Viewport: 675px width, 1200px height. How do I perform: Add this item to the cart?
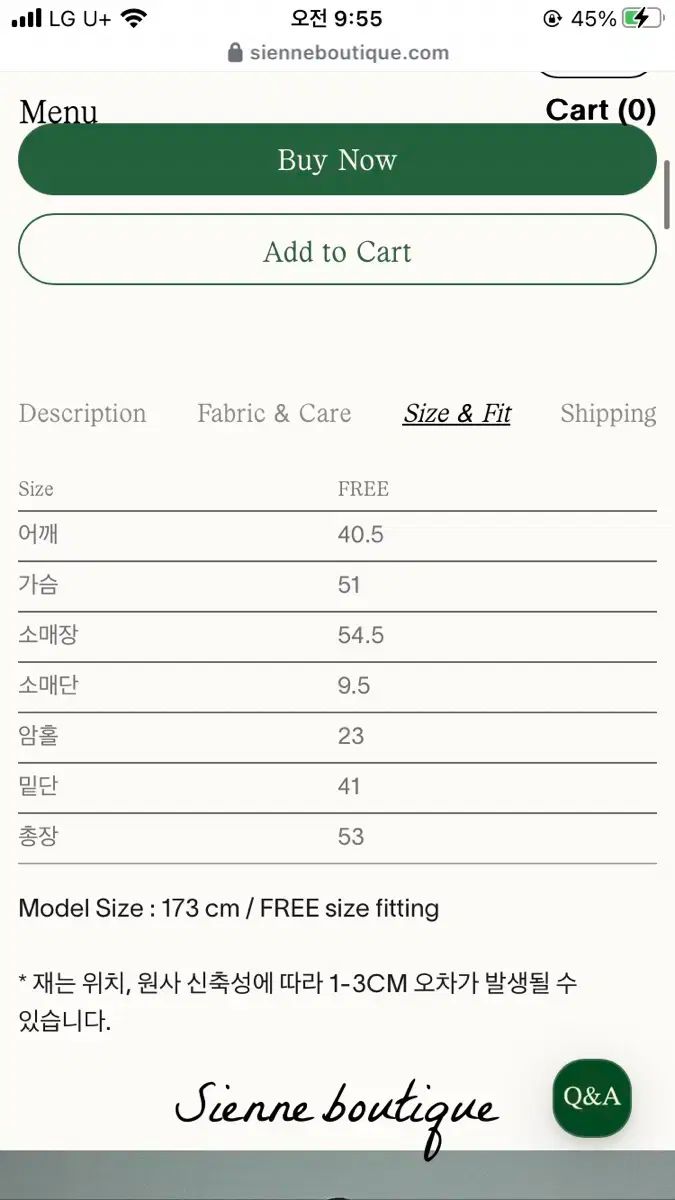pyautogui.click(x=337, y=250)
